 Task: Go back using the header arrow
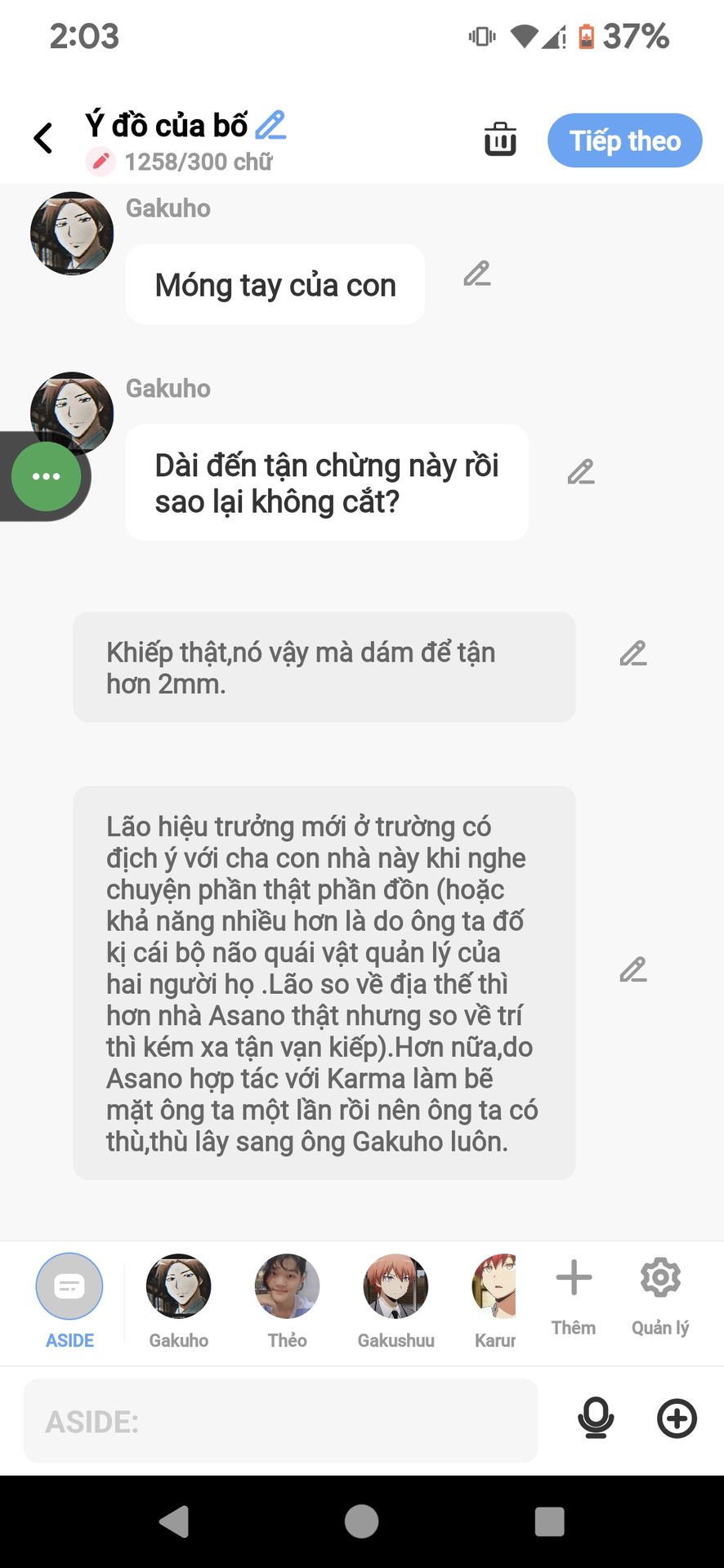43,138
